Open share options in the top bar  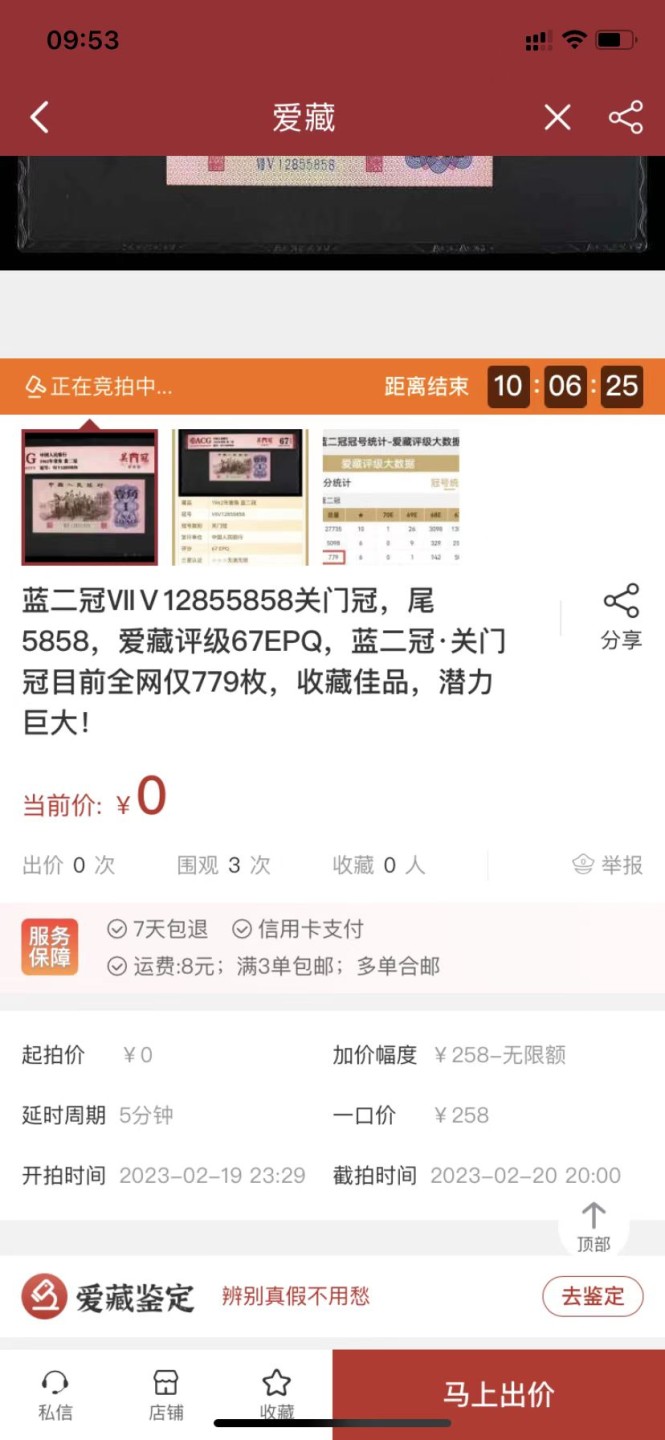[x=625, y=118]
